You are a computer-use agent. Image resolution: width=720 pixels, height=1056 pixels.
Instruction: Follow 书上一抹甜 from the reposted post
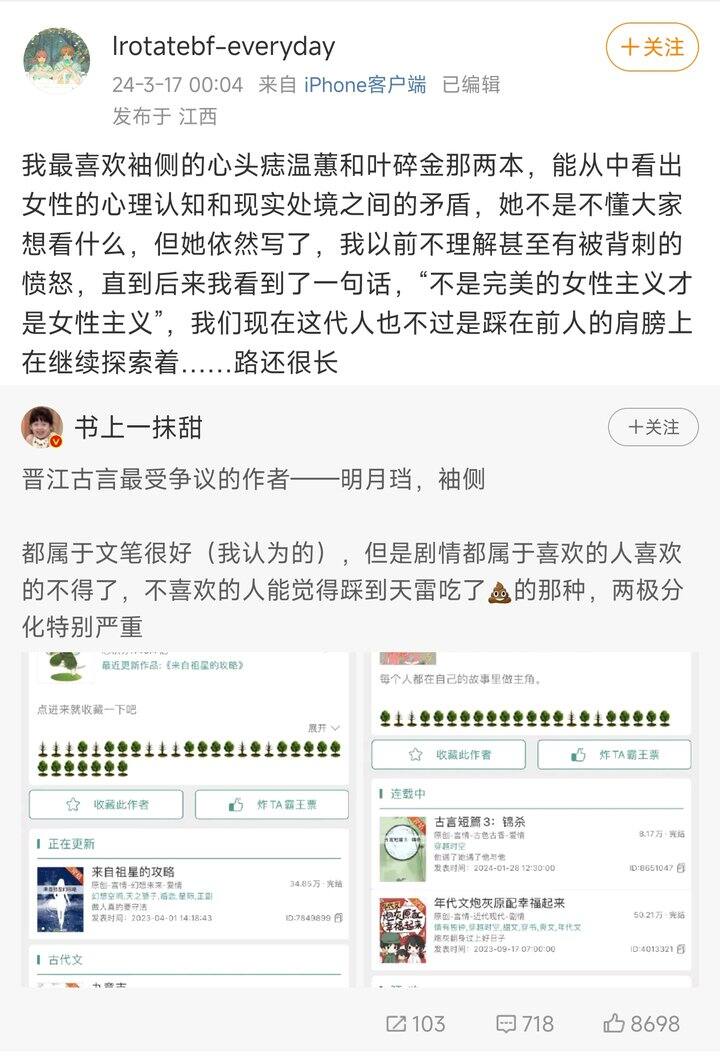pyautogui.click(x=653, y=427)
